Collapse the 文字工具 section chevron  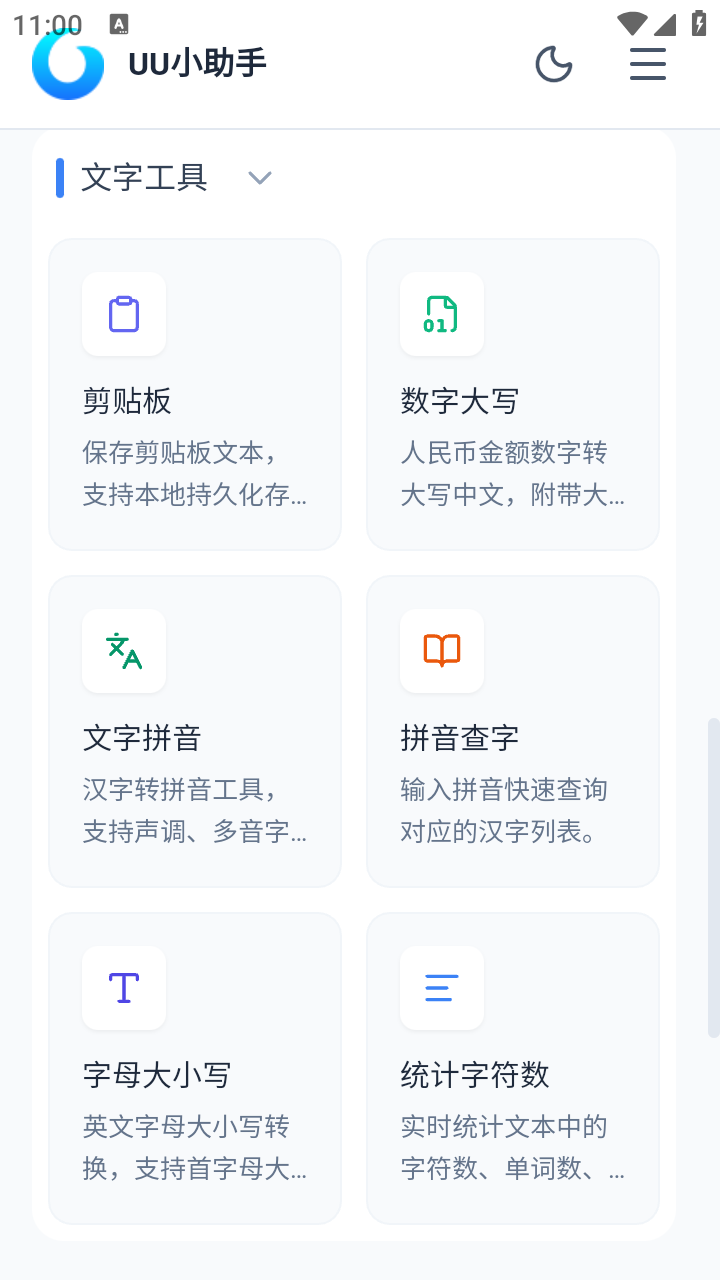(260, 177)
